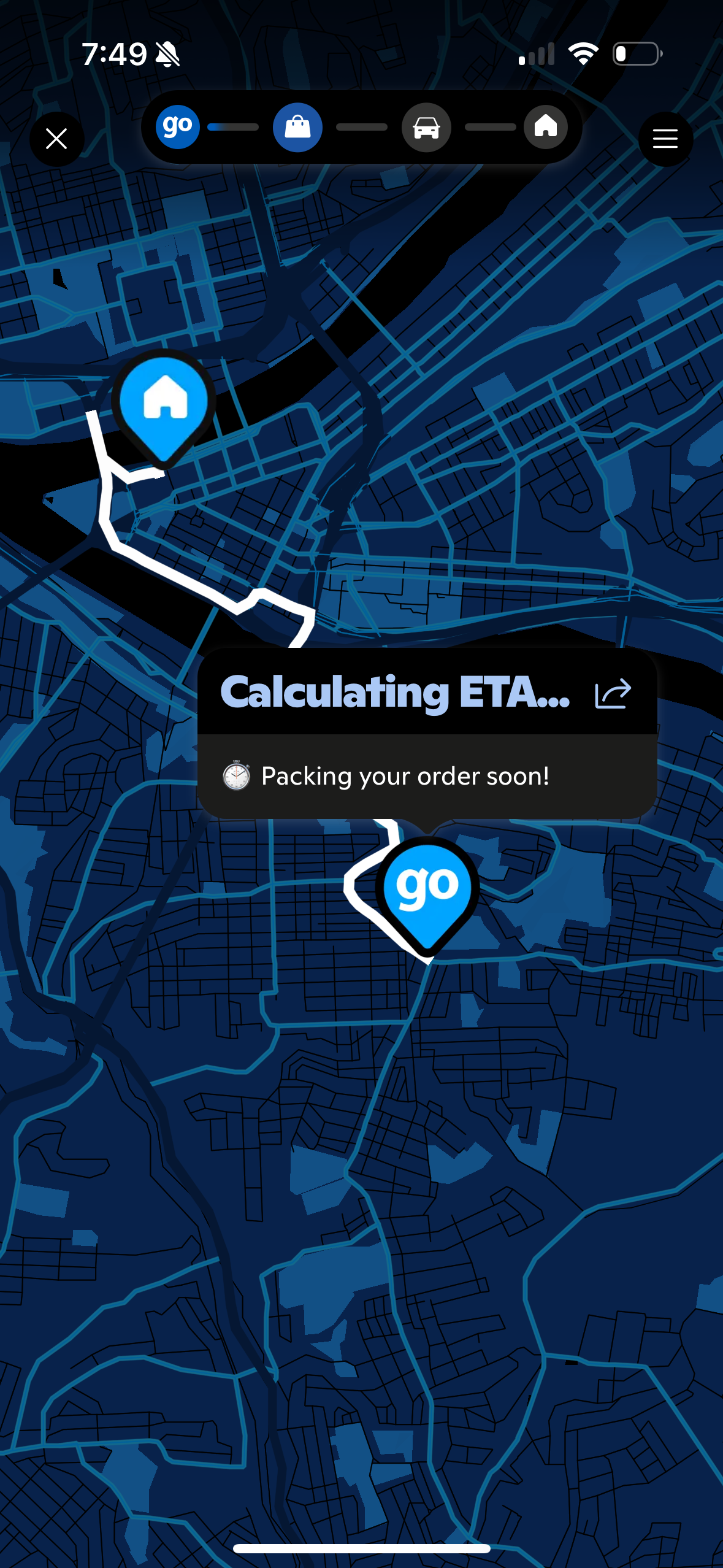Select the Gopuff logo in the progress tracker
This screenshot has width=723, height=1568.
pos(177,127)
